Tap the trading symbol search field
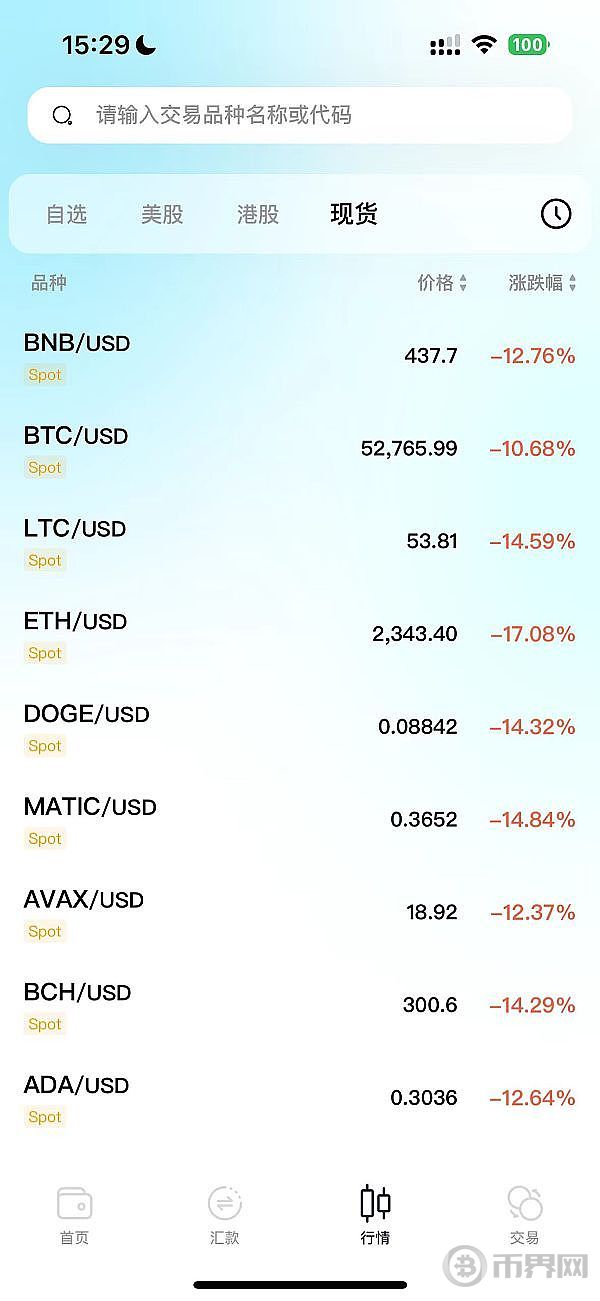Screen dimensions: 600x1301 point(300,115)
